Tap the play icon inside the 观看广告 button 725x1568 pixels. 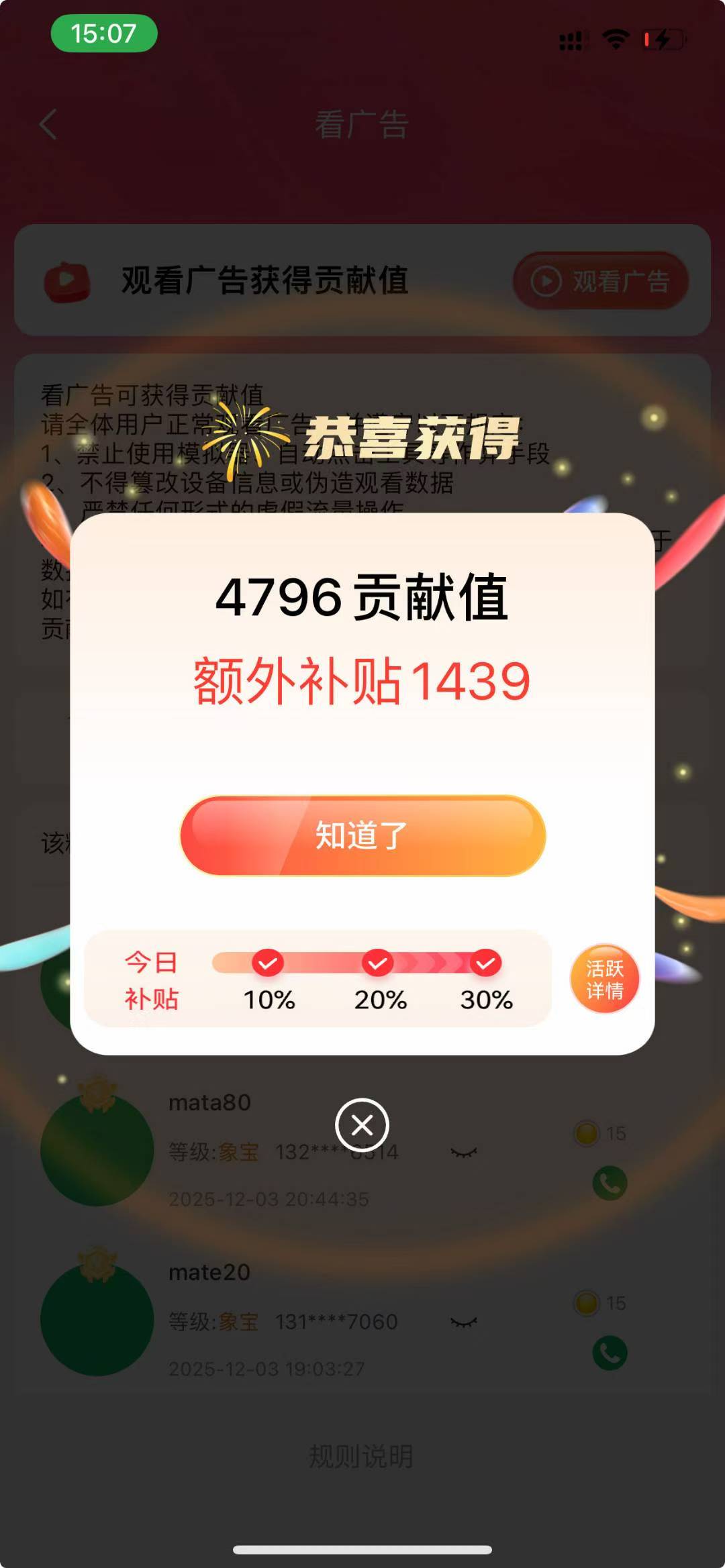[548, 282]
